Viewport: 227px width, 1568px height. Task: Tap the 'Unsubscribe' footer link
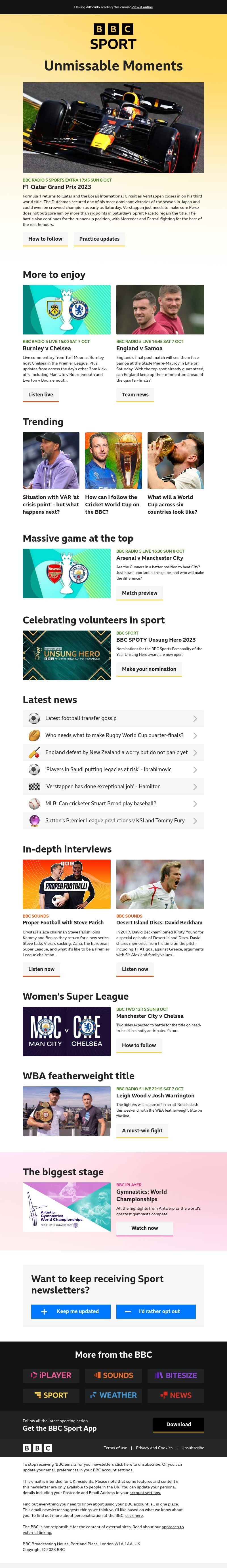[192, 1448]
